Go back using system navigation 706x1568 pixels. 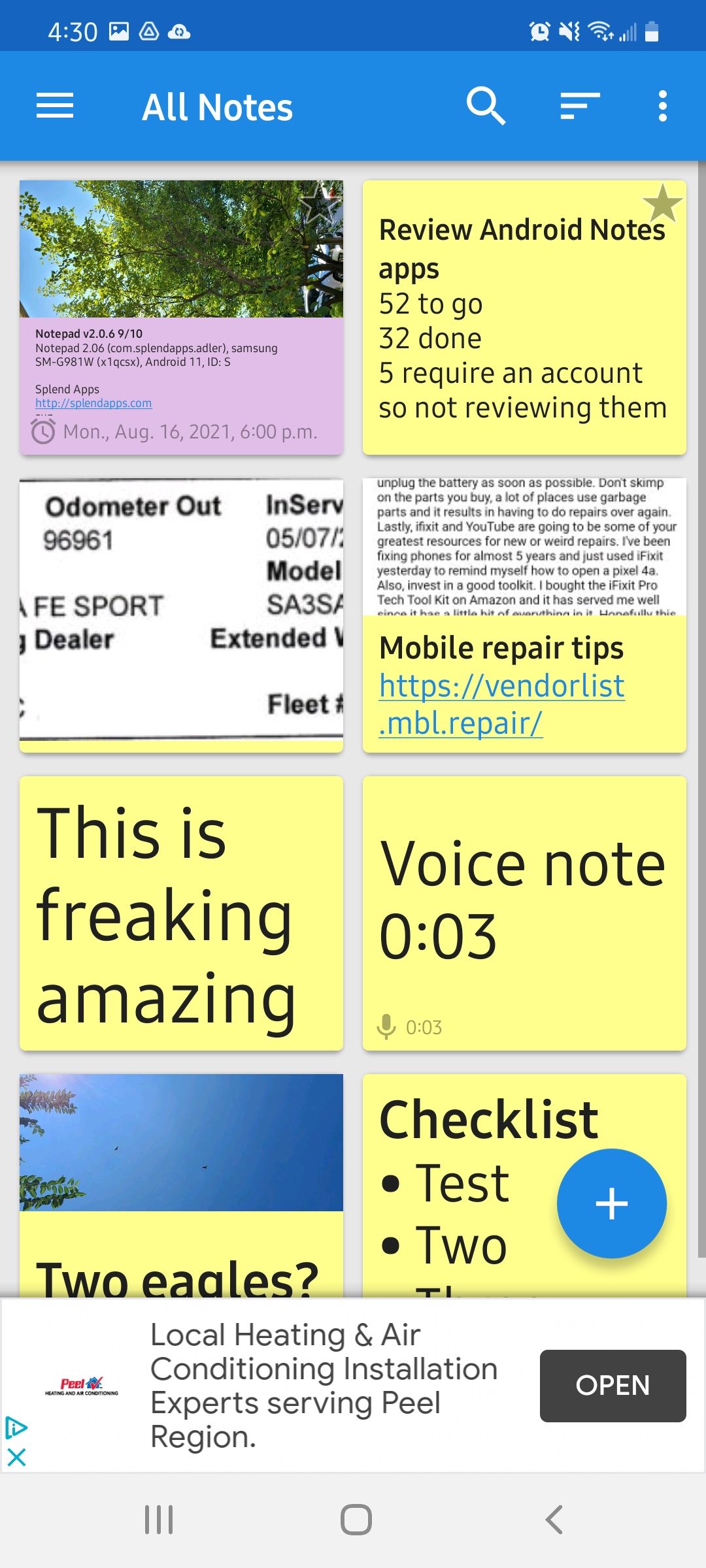[x=554, y=1520]
